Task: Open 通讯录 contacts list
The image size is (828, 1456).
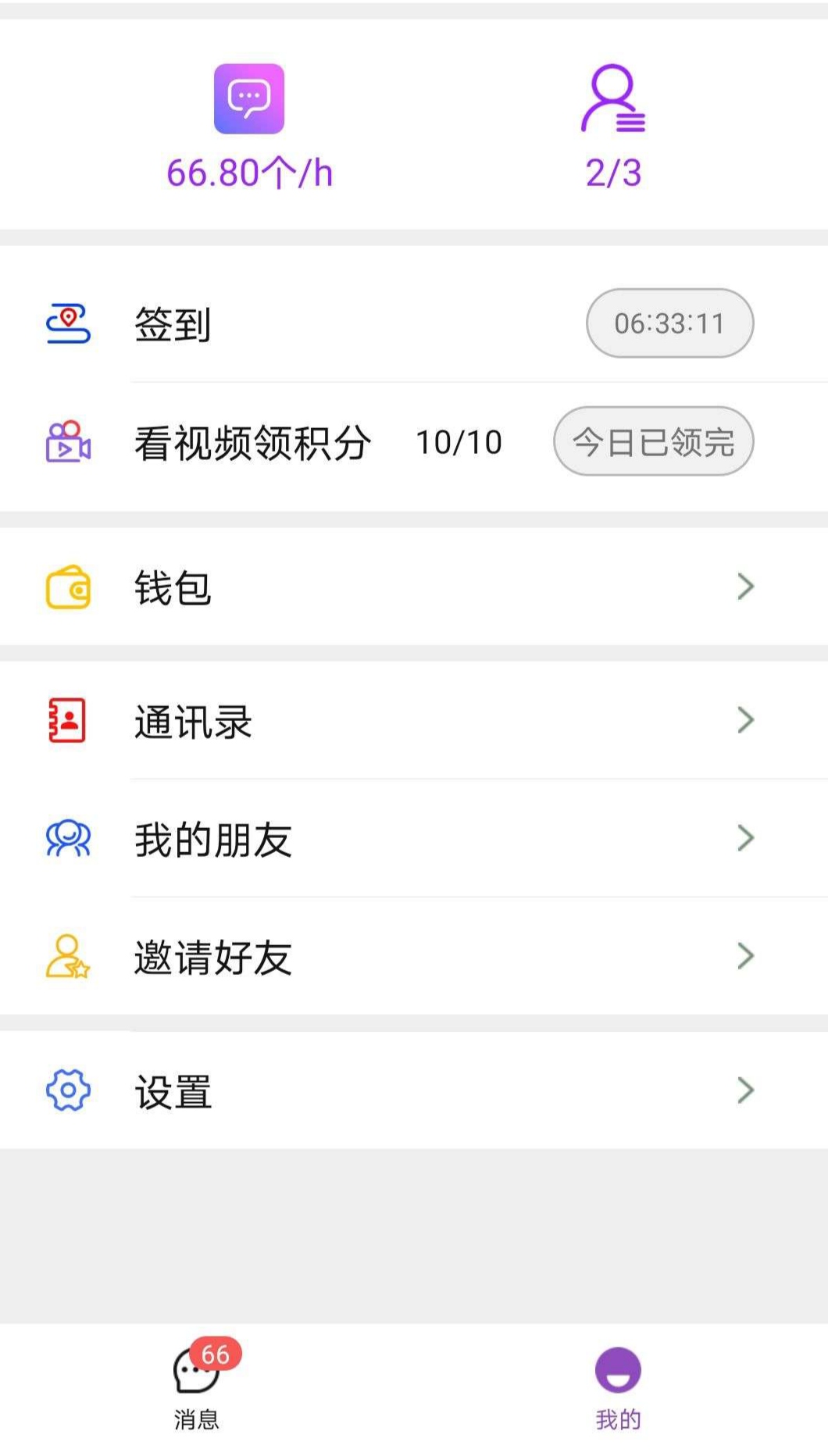Action: [414, 720]
